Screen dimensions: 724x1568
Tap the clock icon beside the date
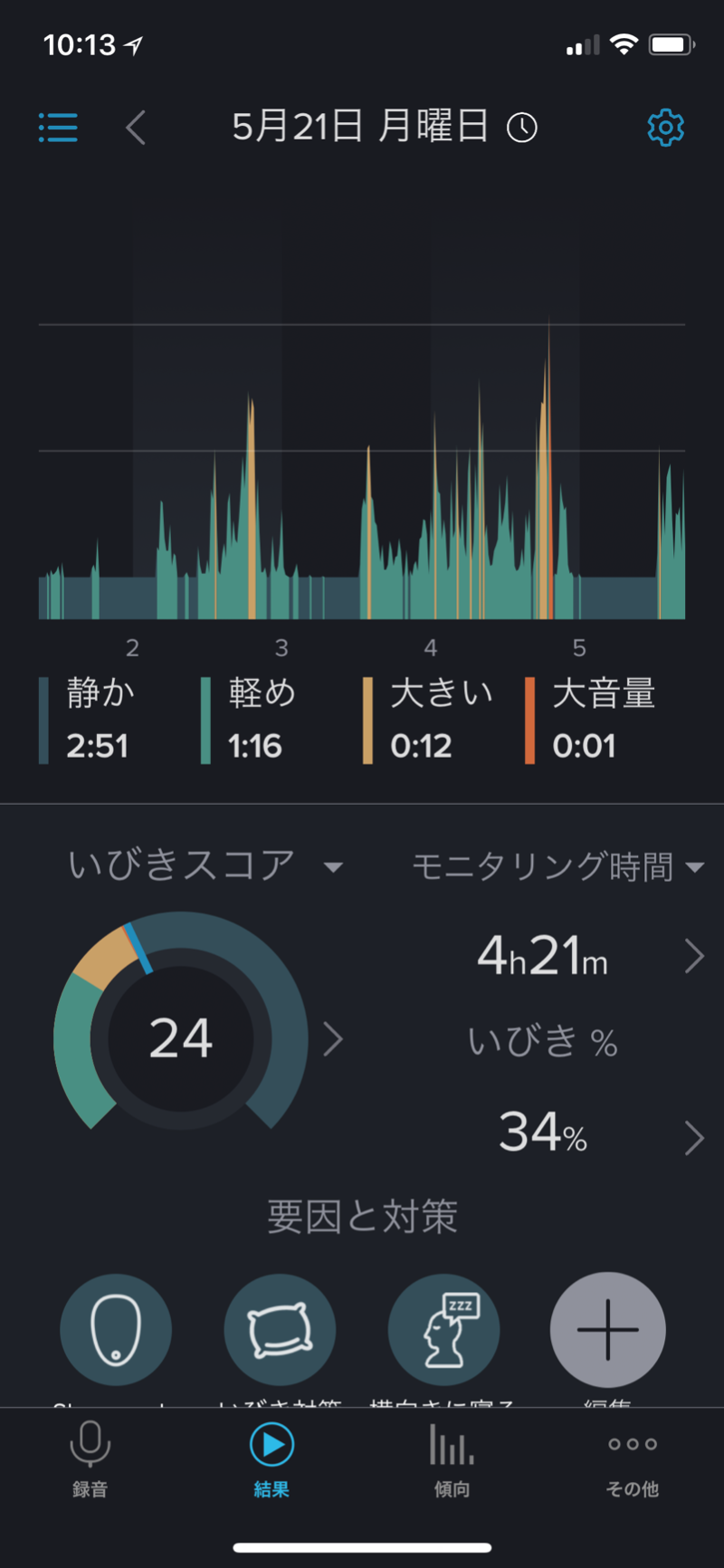[522, 128]
